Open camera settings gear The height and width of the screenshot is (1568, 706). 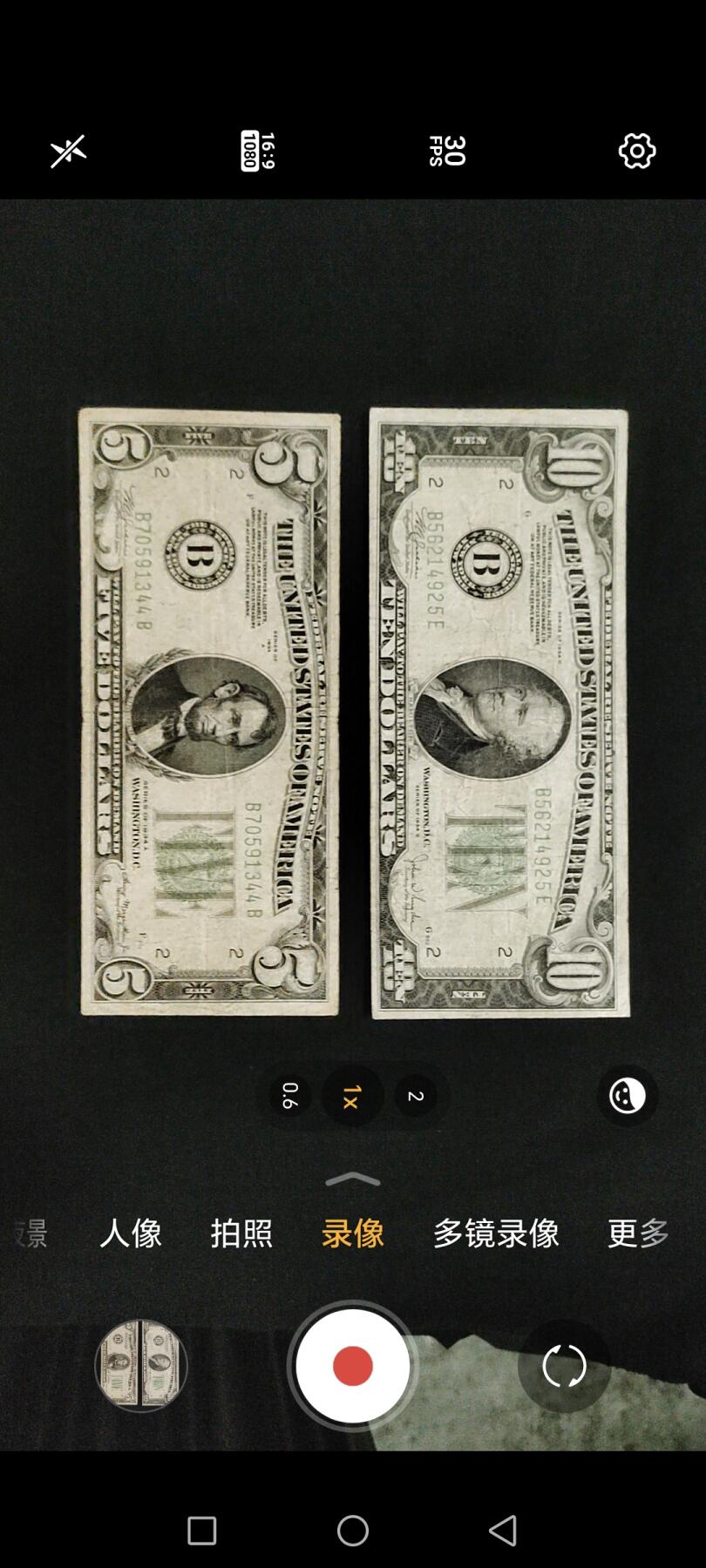637,152
